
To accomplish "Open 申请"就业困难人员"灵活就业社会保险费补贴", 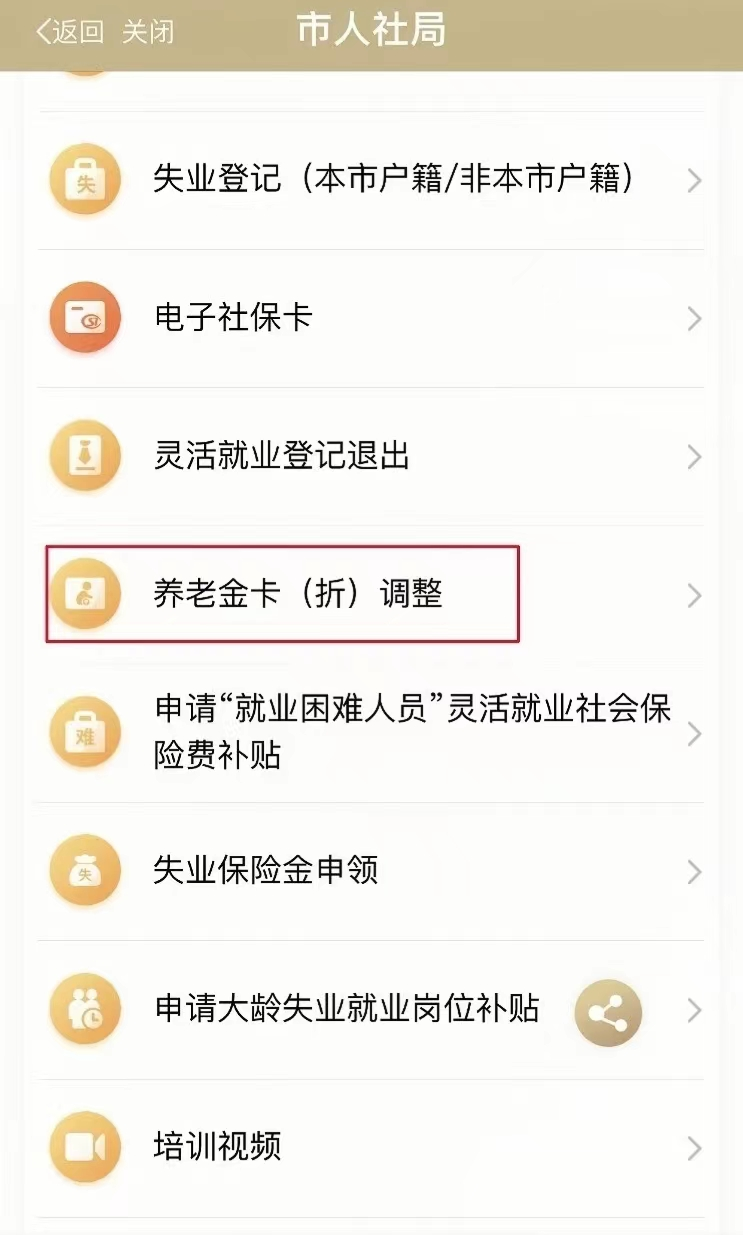I will click(x=411, y=733).
